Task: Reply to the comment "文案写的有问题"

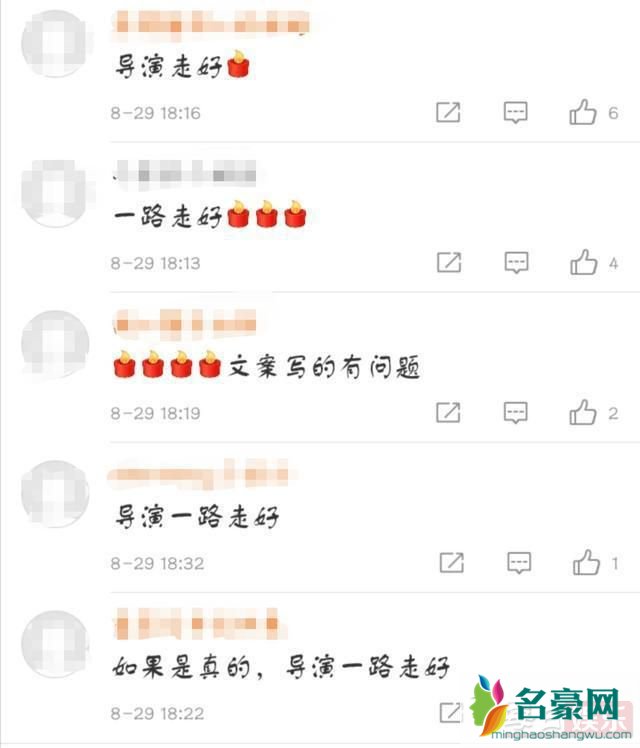Action: [x=515, y=413]
